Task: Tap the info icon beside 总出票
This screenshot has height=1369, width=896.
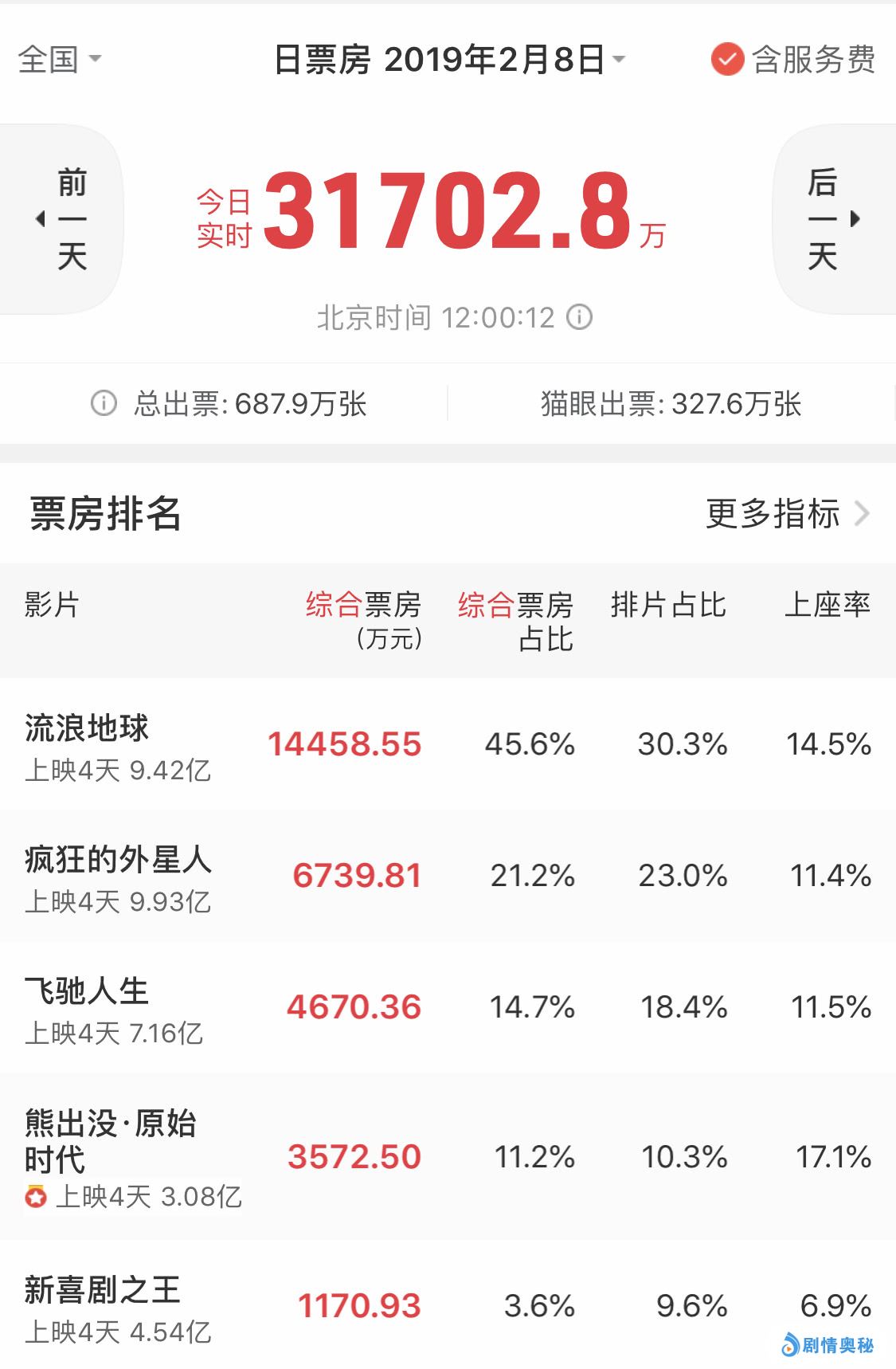Action: tap(104, 403)
